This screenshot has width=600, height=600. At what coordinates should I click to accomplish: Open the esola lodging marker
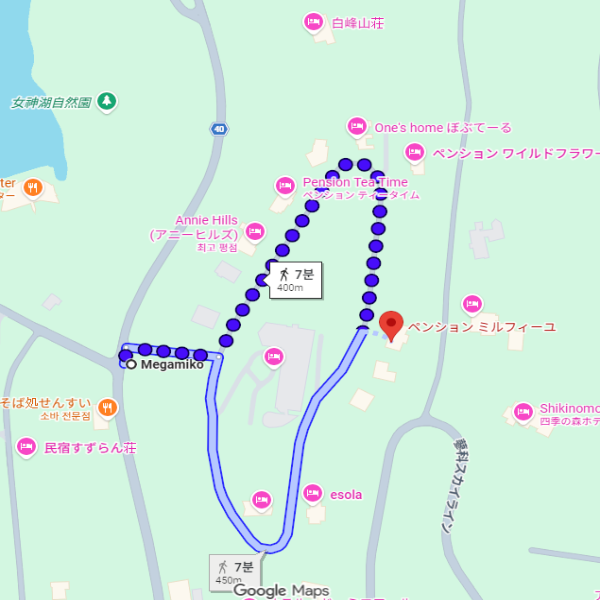point(314,493)
